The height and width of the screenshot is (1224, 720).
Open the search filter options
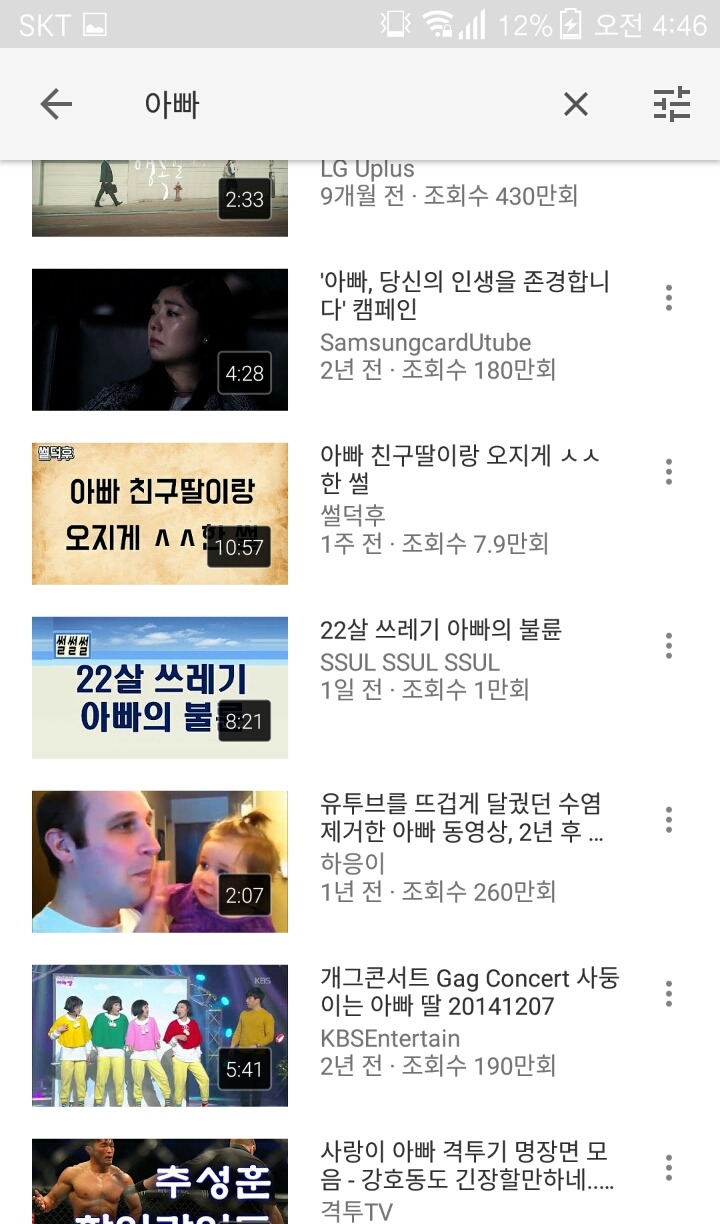pyautogui.click(x=672, y=104)
